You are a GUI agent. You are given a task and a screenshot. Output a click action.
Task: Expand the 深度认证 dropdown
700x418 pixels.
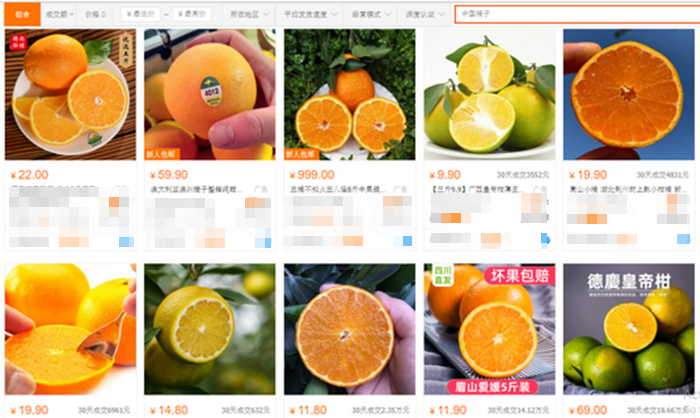pos(425,15)
